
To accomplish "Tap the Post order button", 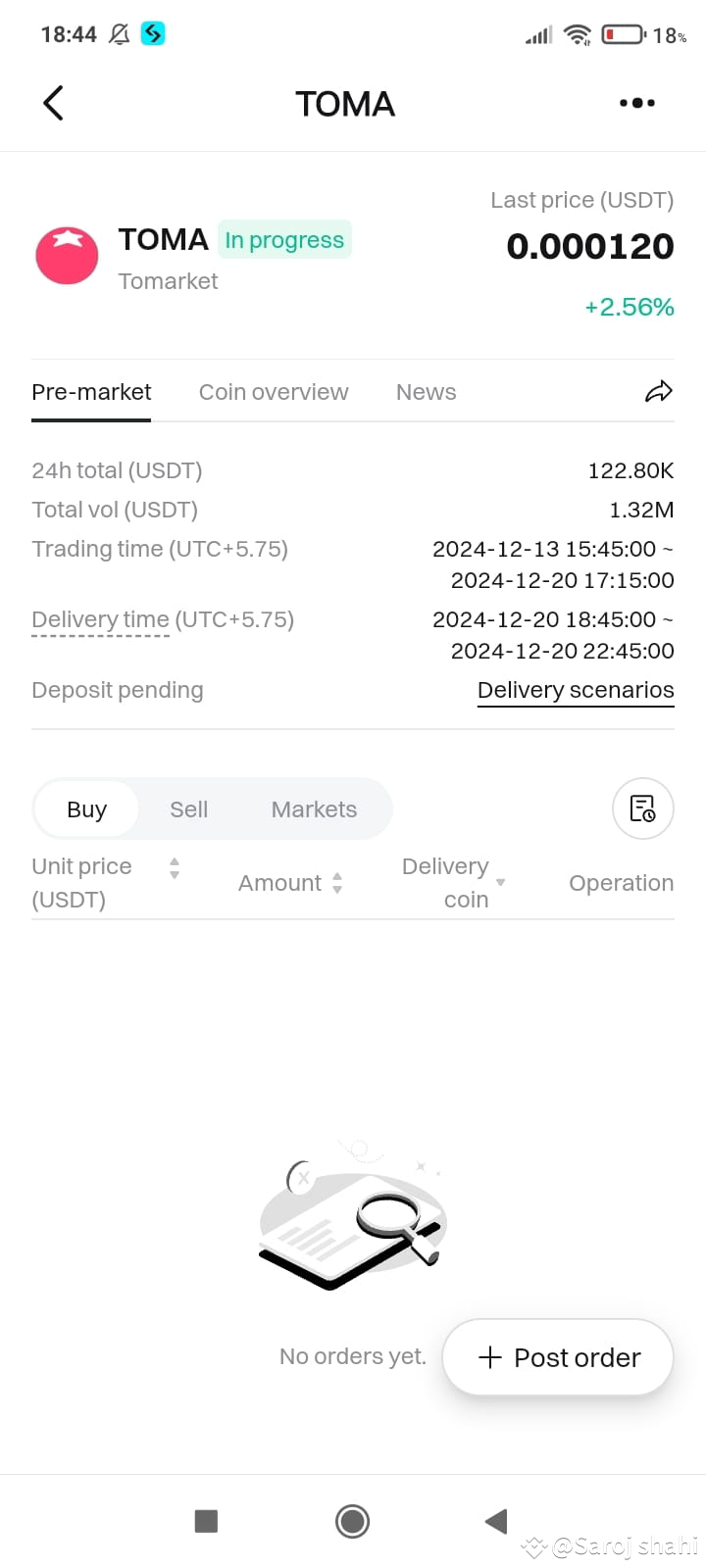I will tap(557, 1357).
